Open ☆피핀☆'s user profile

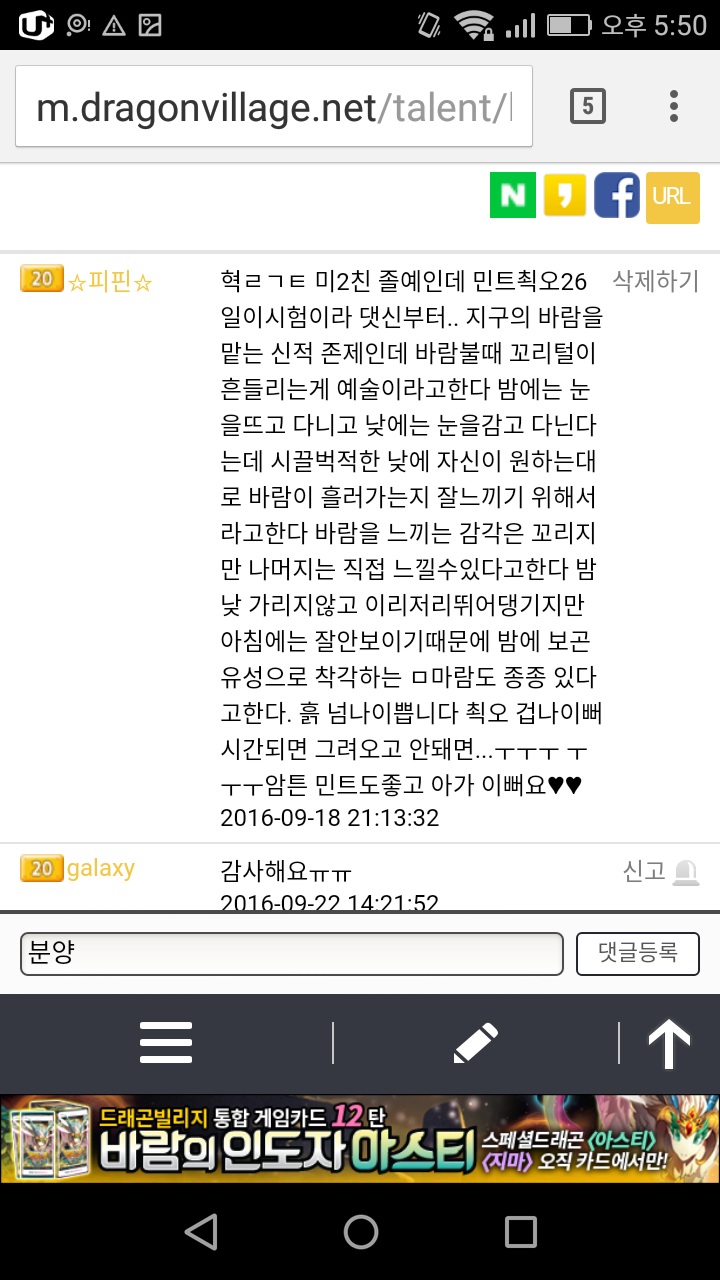pos(109,282)
